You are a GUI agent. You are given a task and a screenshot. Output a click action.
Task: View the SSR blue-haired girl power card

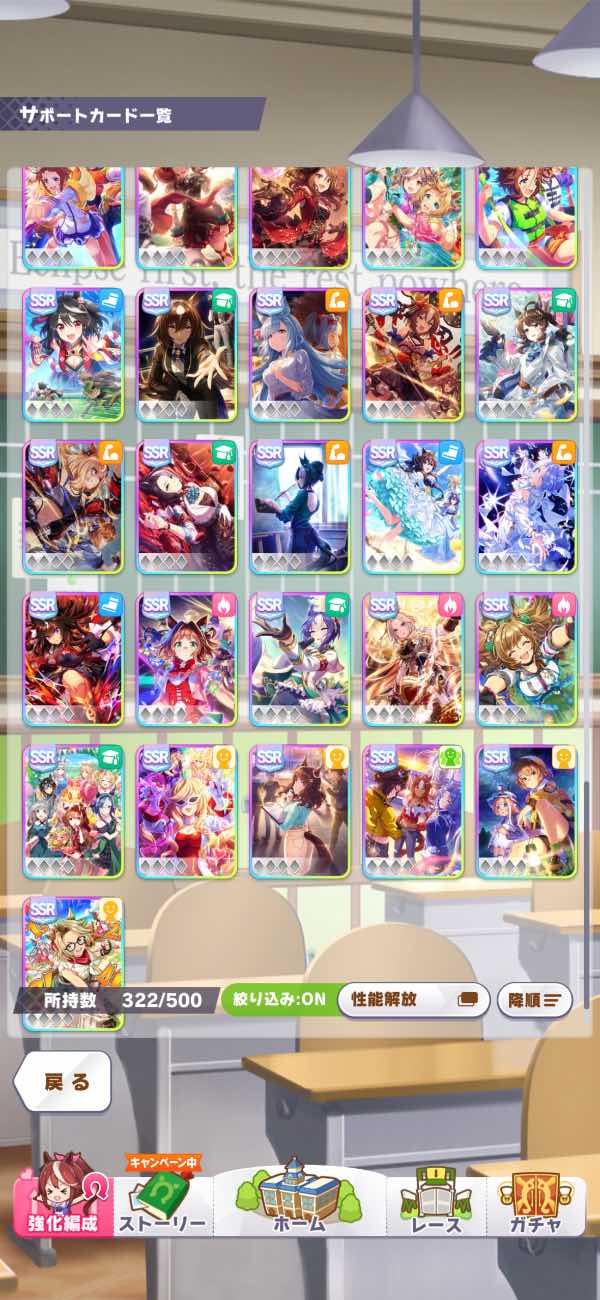coord(300,355)
